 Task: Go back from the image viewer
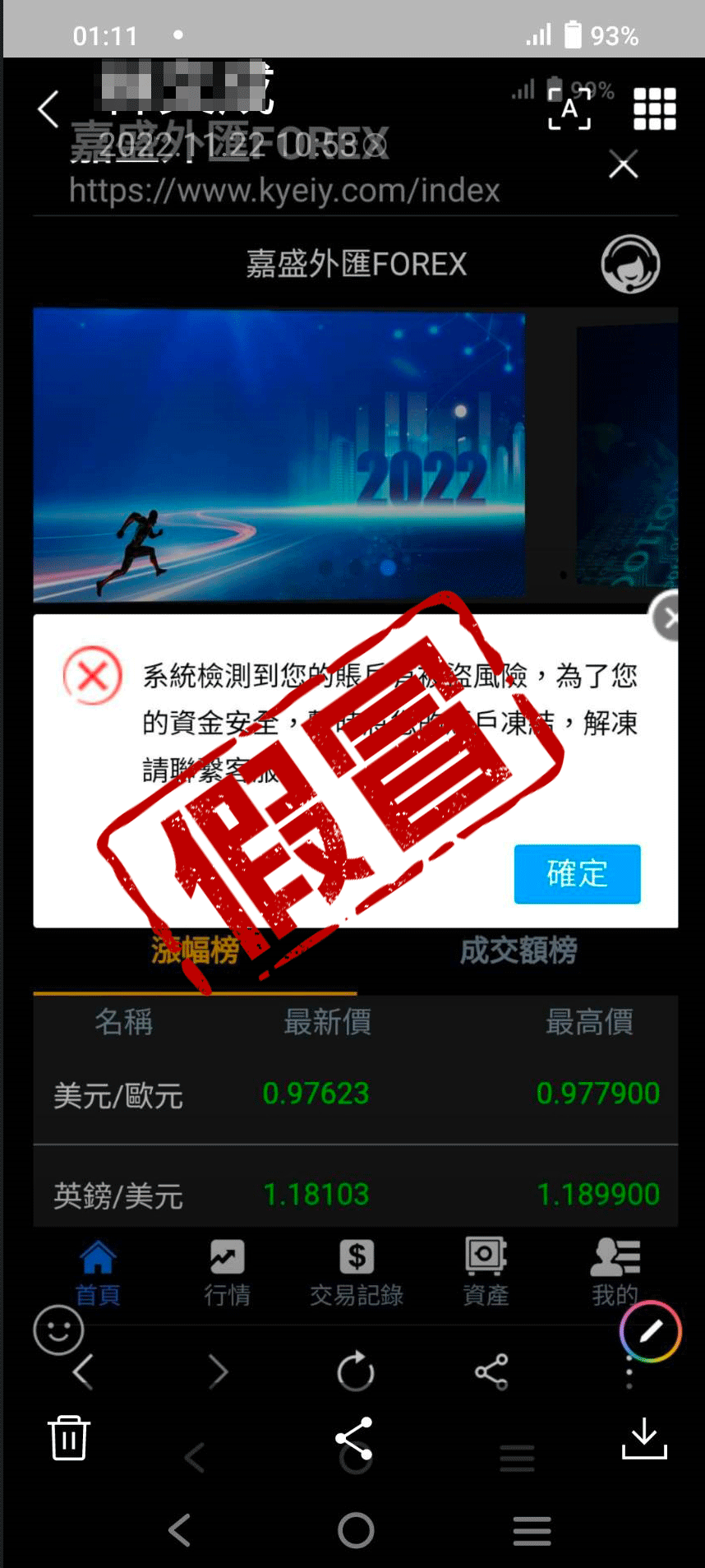tap(49, 109)
